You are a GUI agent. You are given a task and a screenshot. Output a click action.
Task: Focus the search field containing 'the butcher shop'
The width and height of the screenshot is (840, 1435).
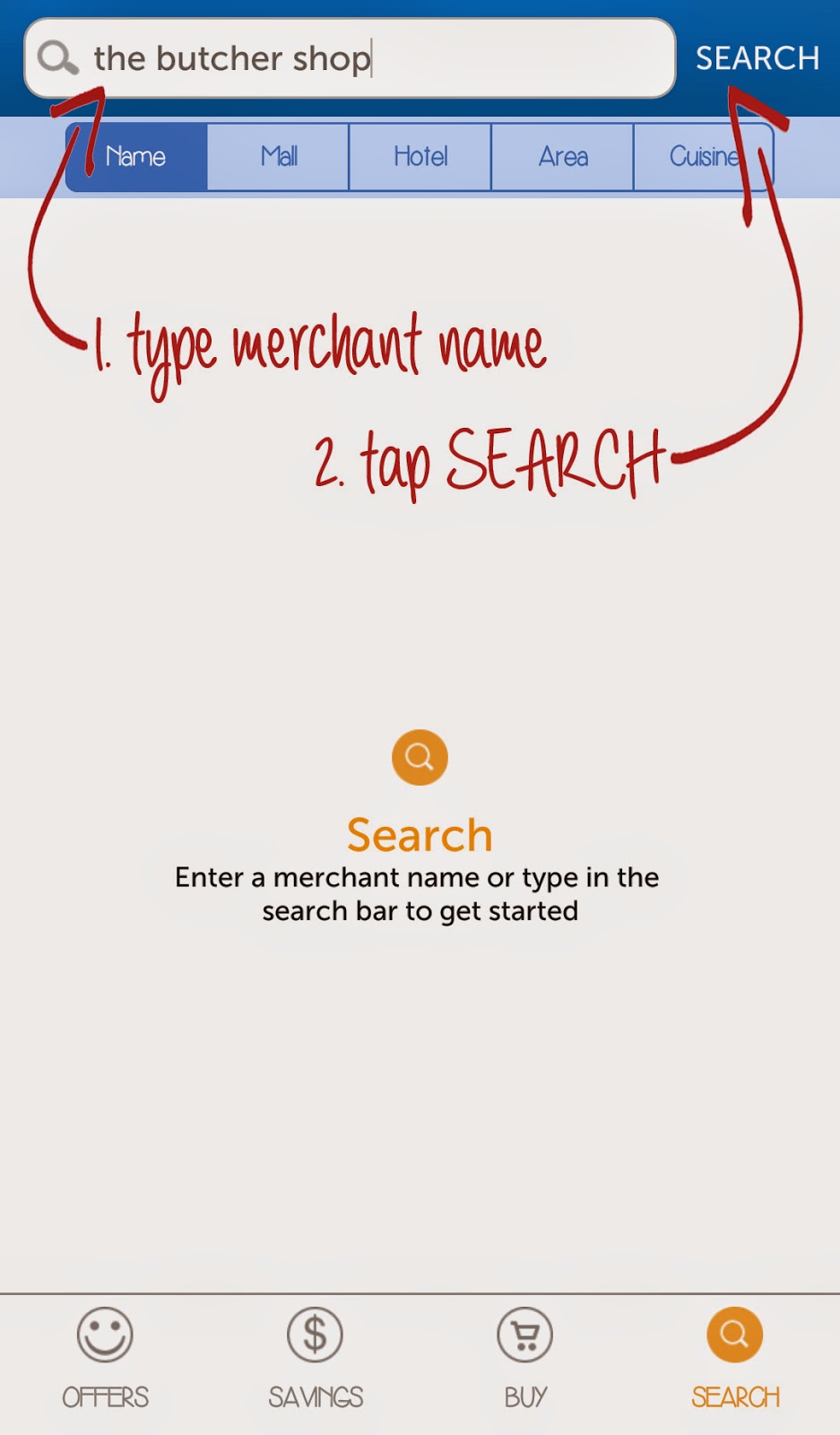(x=359, y=58)
